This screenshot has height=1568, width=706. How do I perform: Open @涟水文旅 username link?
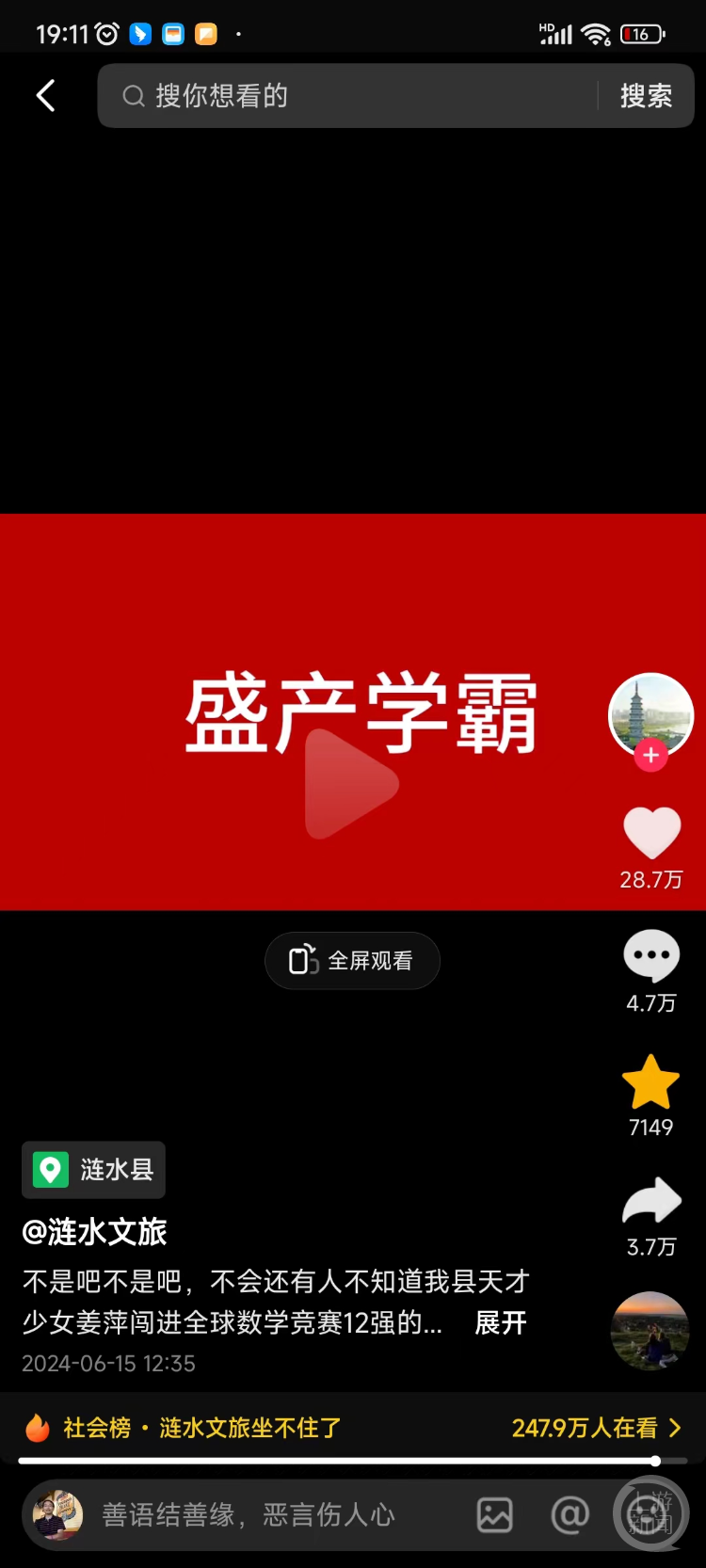94,1231
